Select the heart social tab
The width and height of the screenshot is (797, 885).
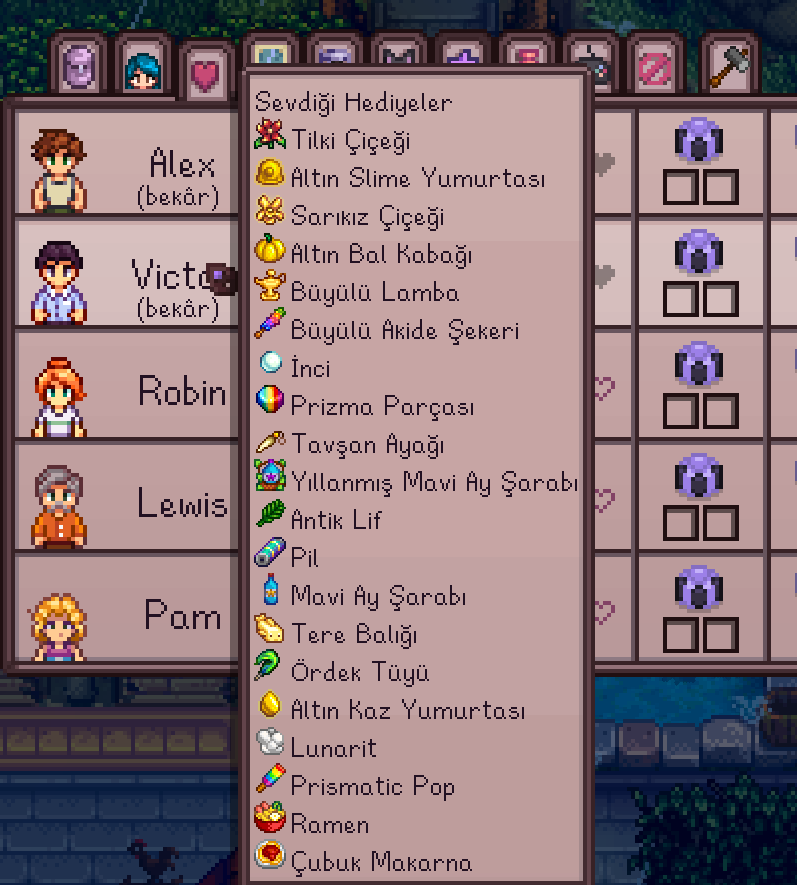tap(205, 72)
